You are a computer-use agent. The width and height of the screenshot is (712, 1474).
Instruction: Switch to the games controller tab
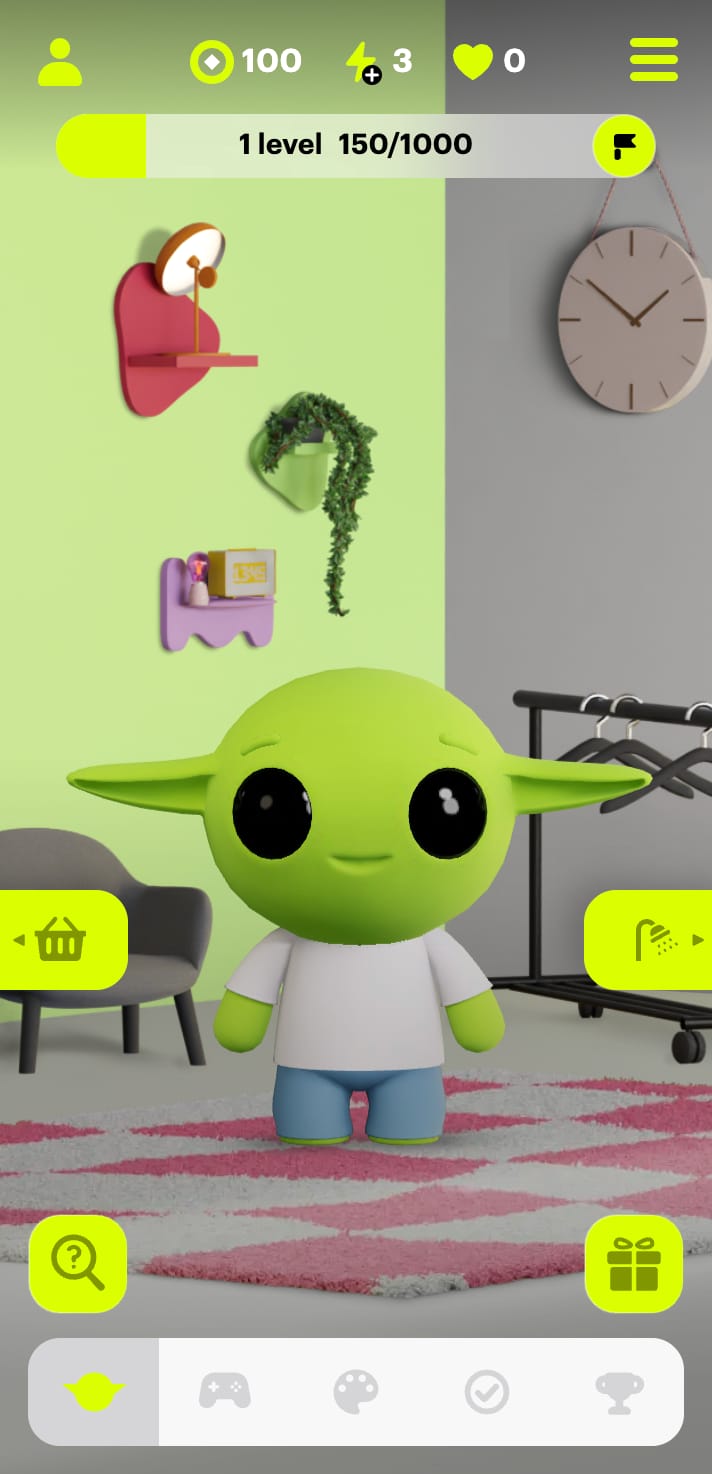pos(225,1391)
